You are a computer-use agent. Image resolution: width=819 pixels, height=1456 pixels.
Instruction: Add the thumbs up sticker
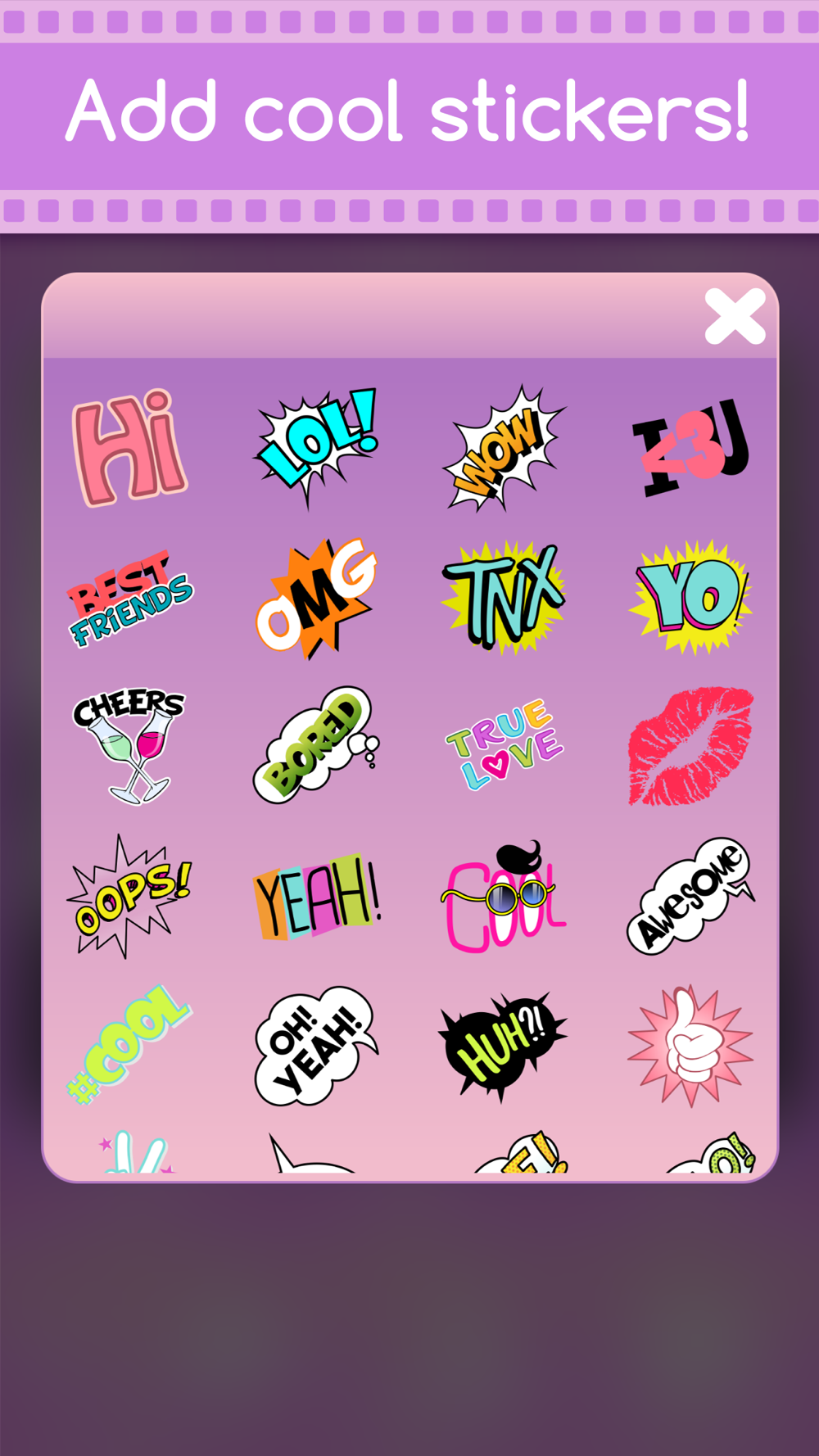pyautogui.click(x=690, y=1046)
